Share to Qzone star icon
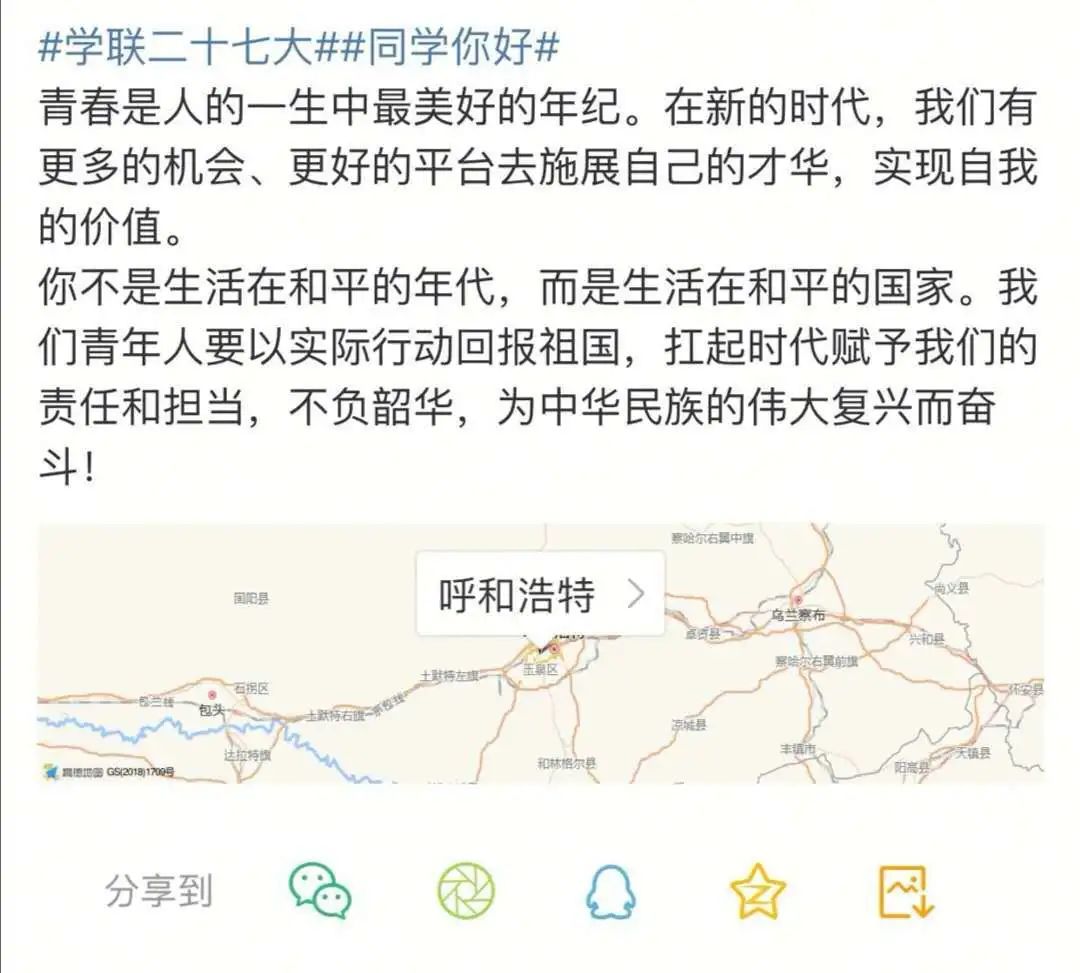 tap(758, 890)
